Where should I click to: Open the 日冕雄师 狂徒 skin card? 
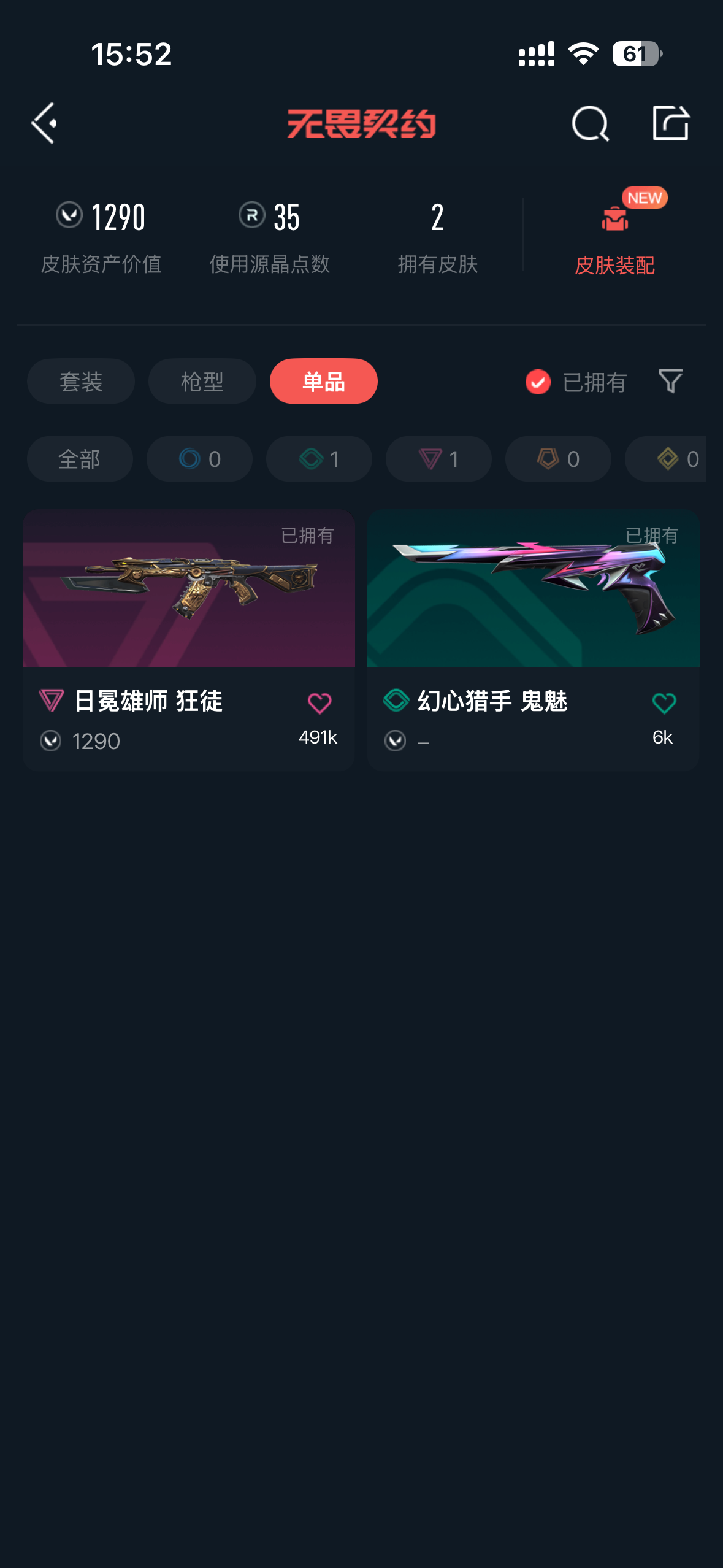pyautogui.click(x=189, y=640)
